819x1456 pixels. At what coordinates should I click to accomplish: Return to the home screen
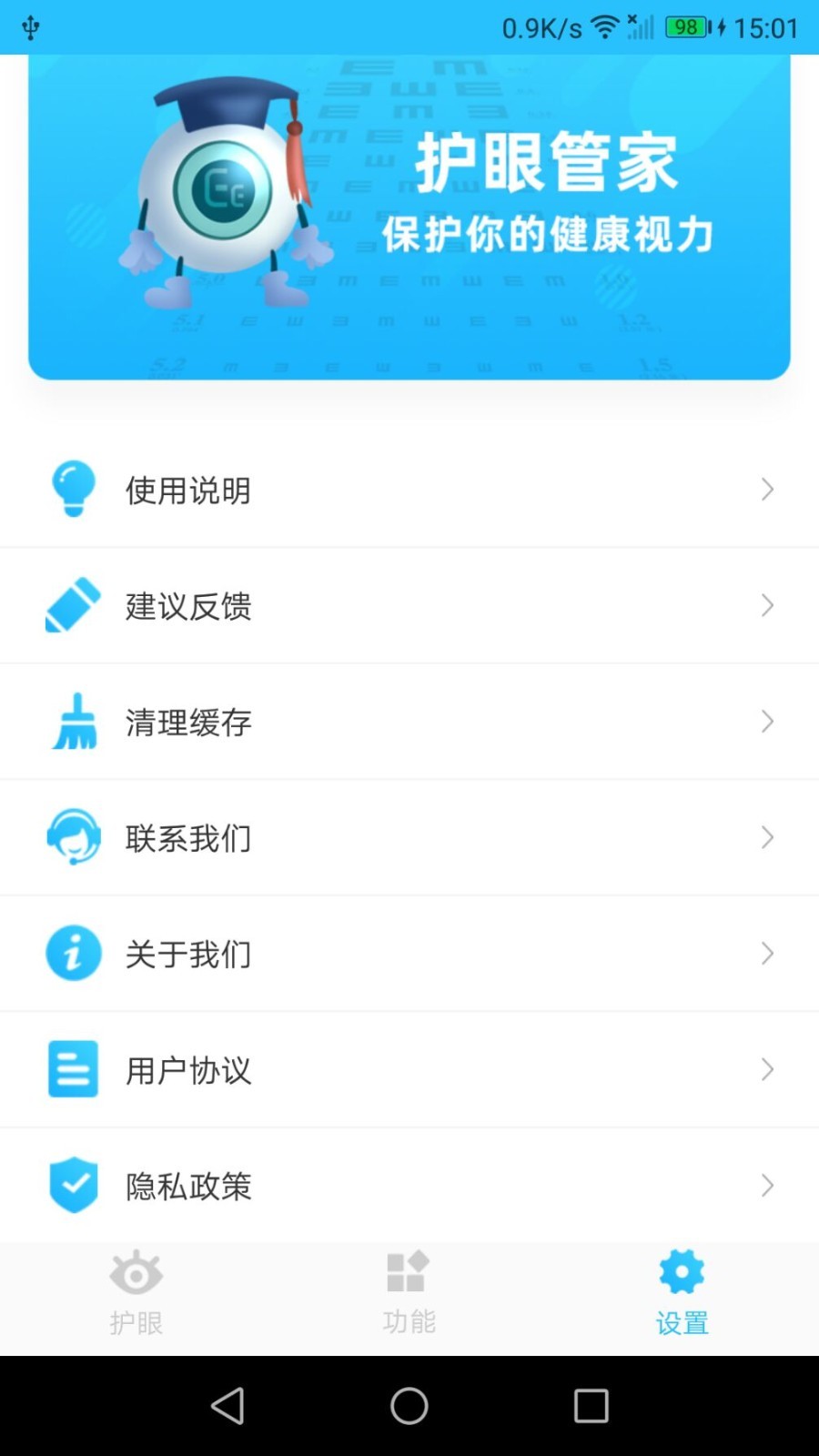tap(409, 1406)
